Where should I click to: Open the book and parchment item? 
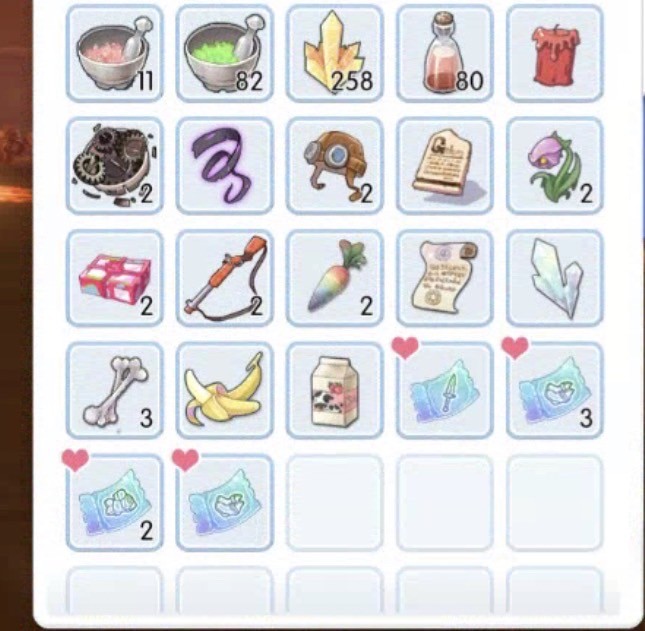[x=445, y=165]
